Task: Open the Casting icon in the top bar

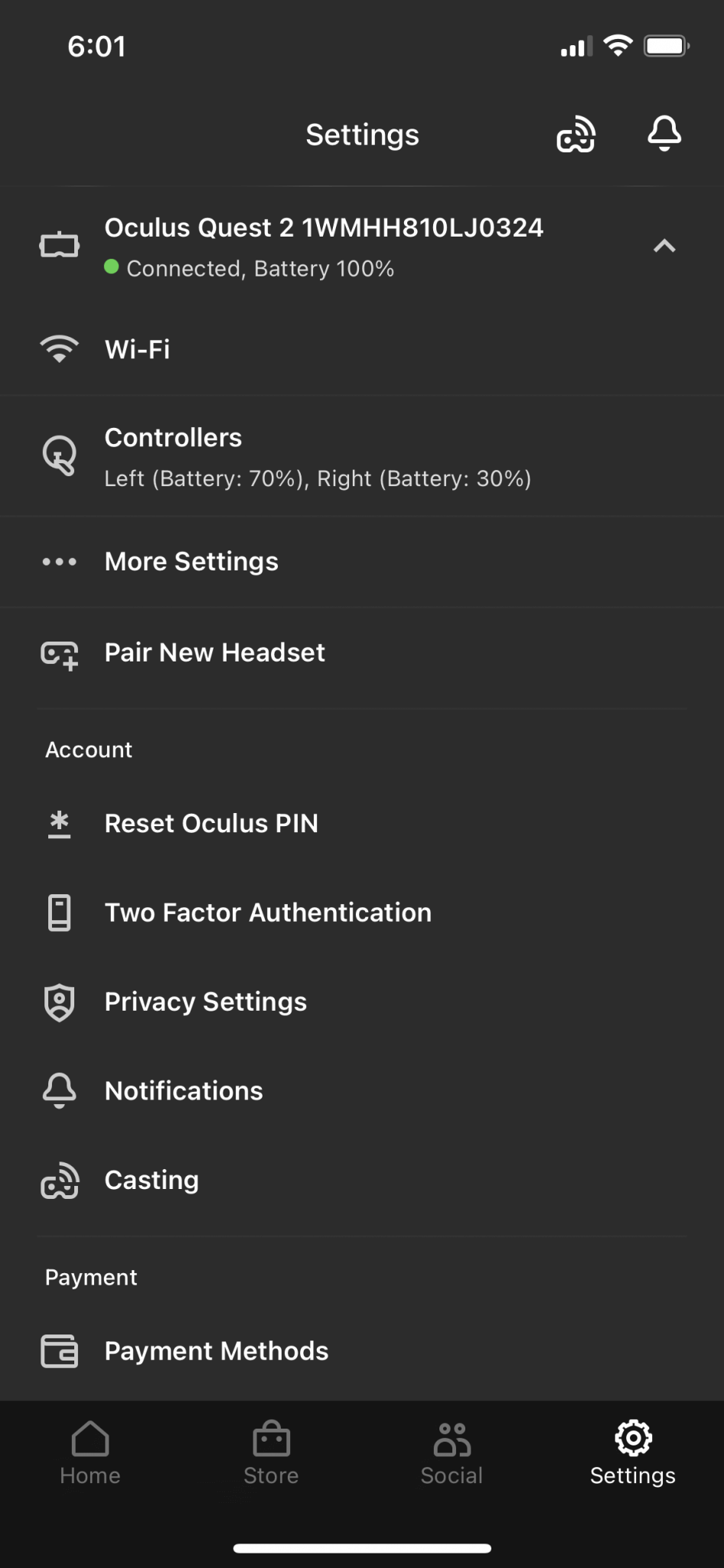Action: tap(575, 134)
